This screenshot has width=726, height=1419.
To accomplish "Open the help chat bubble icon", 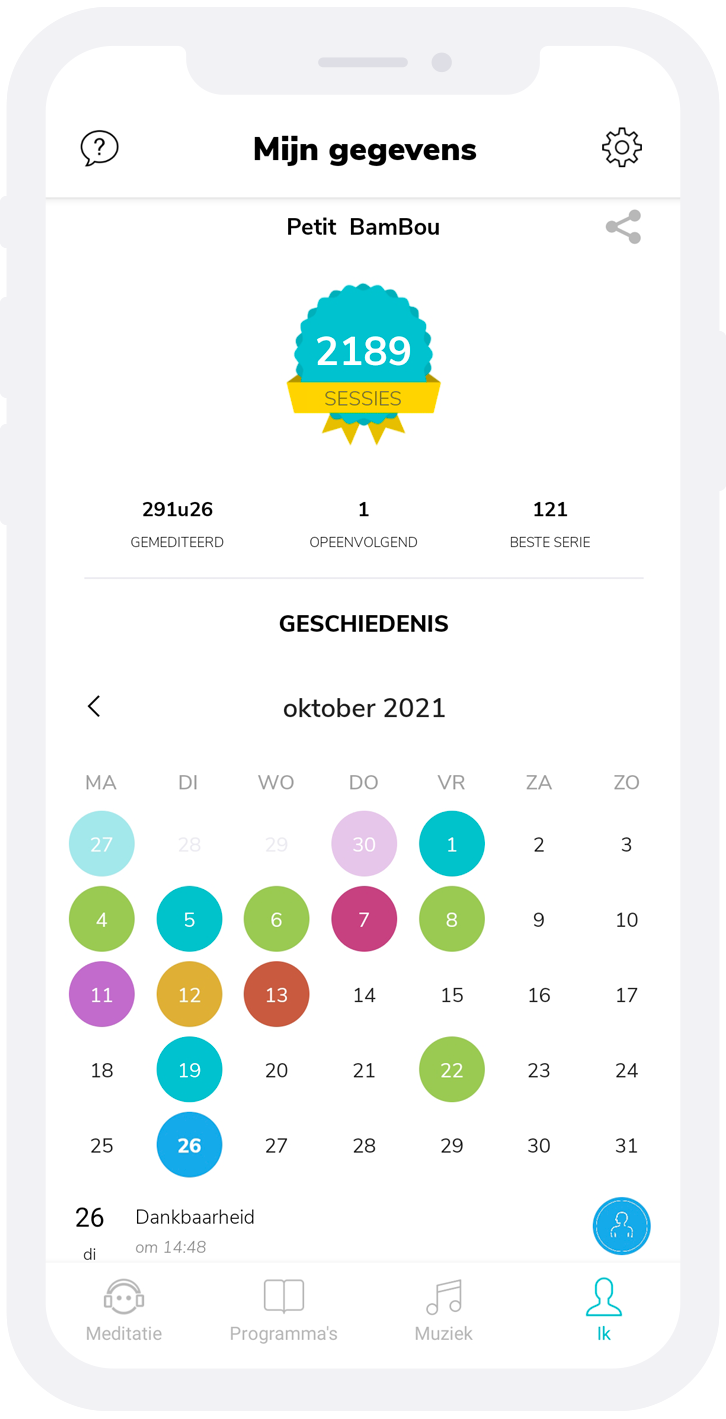I will pyautogui.click(x=99, y=149).
